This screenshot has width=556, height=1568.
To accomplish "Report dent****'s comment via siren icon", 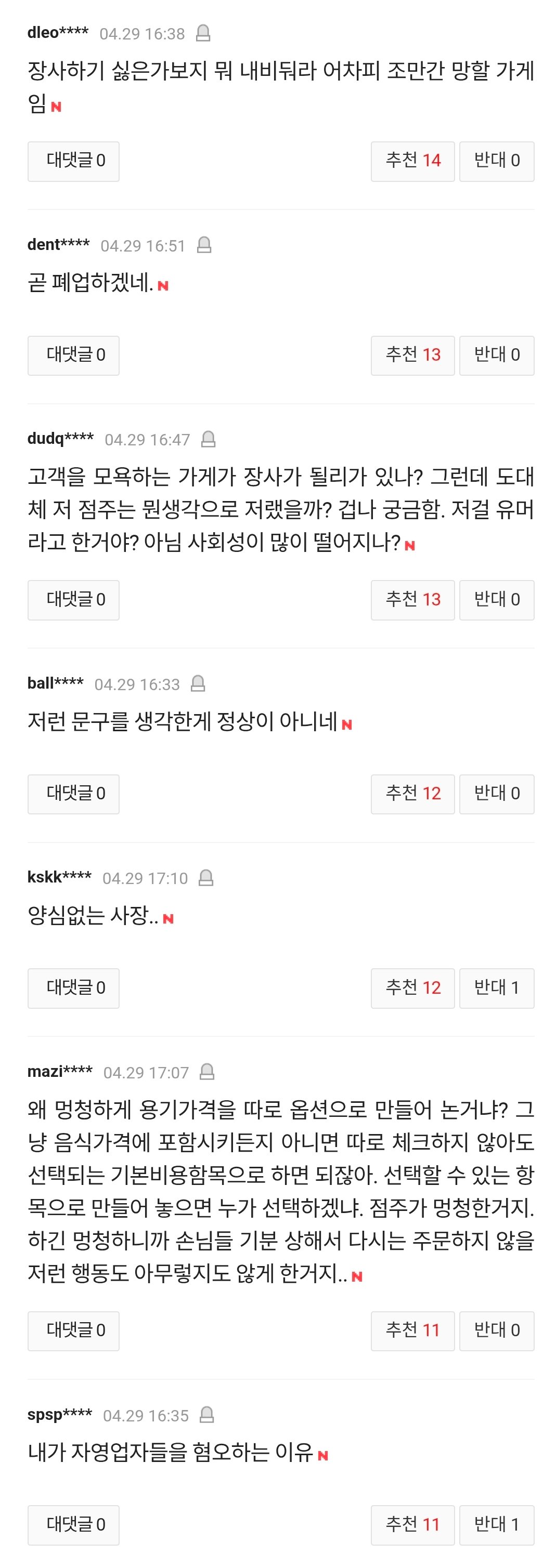I will point(204,245).
